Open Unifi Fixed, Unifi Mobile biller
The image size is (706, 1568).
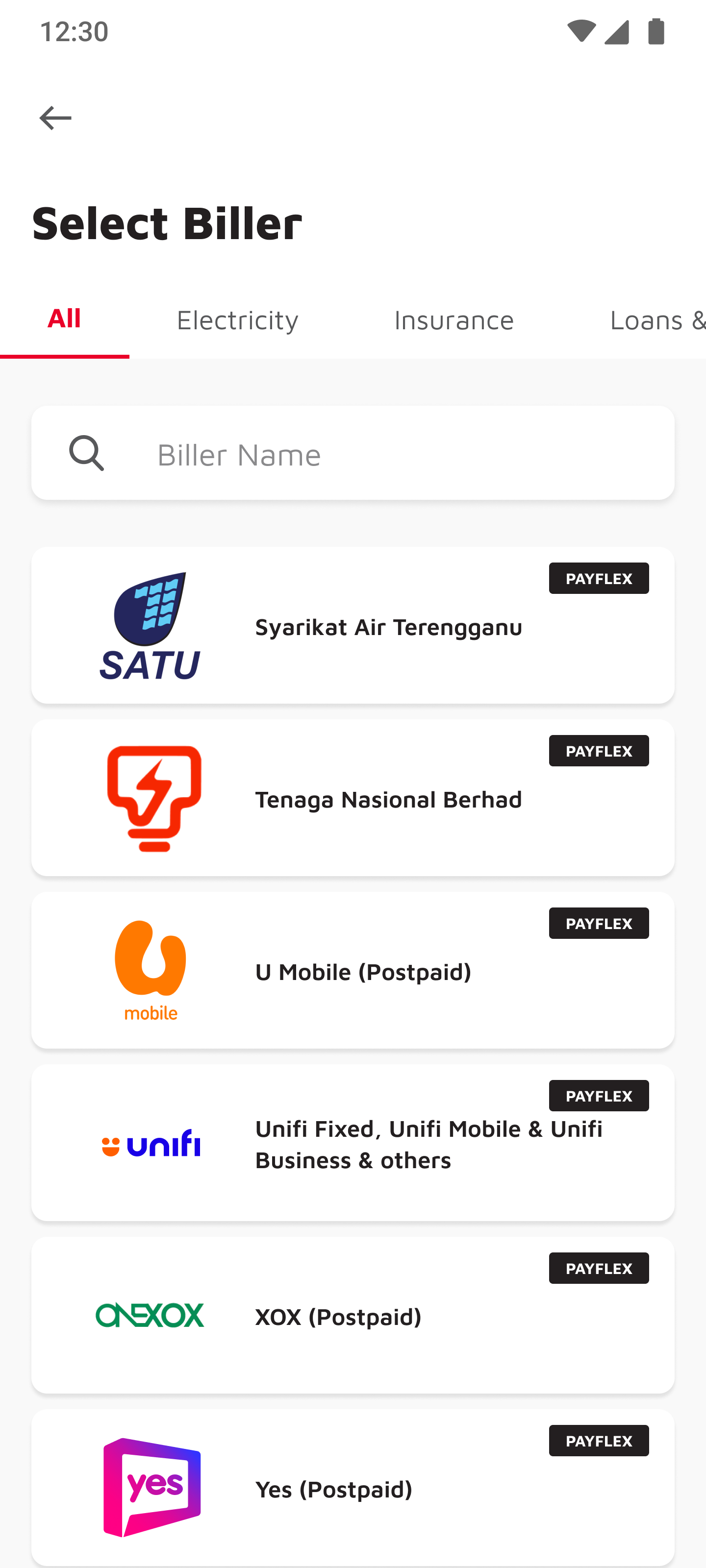[353, 1143]
